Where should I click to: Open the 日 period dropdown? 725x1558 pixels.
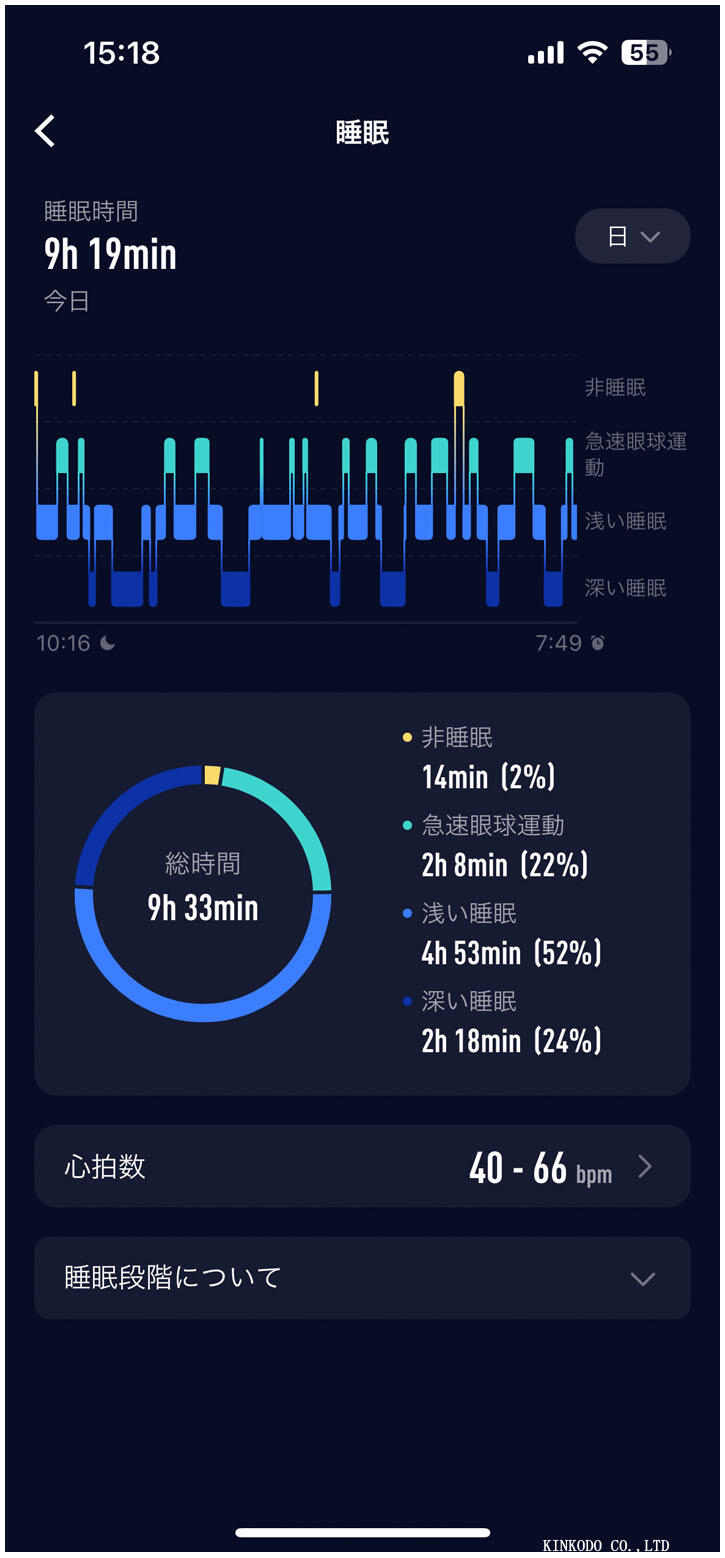[632, 236]
